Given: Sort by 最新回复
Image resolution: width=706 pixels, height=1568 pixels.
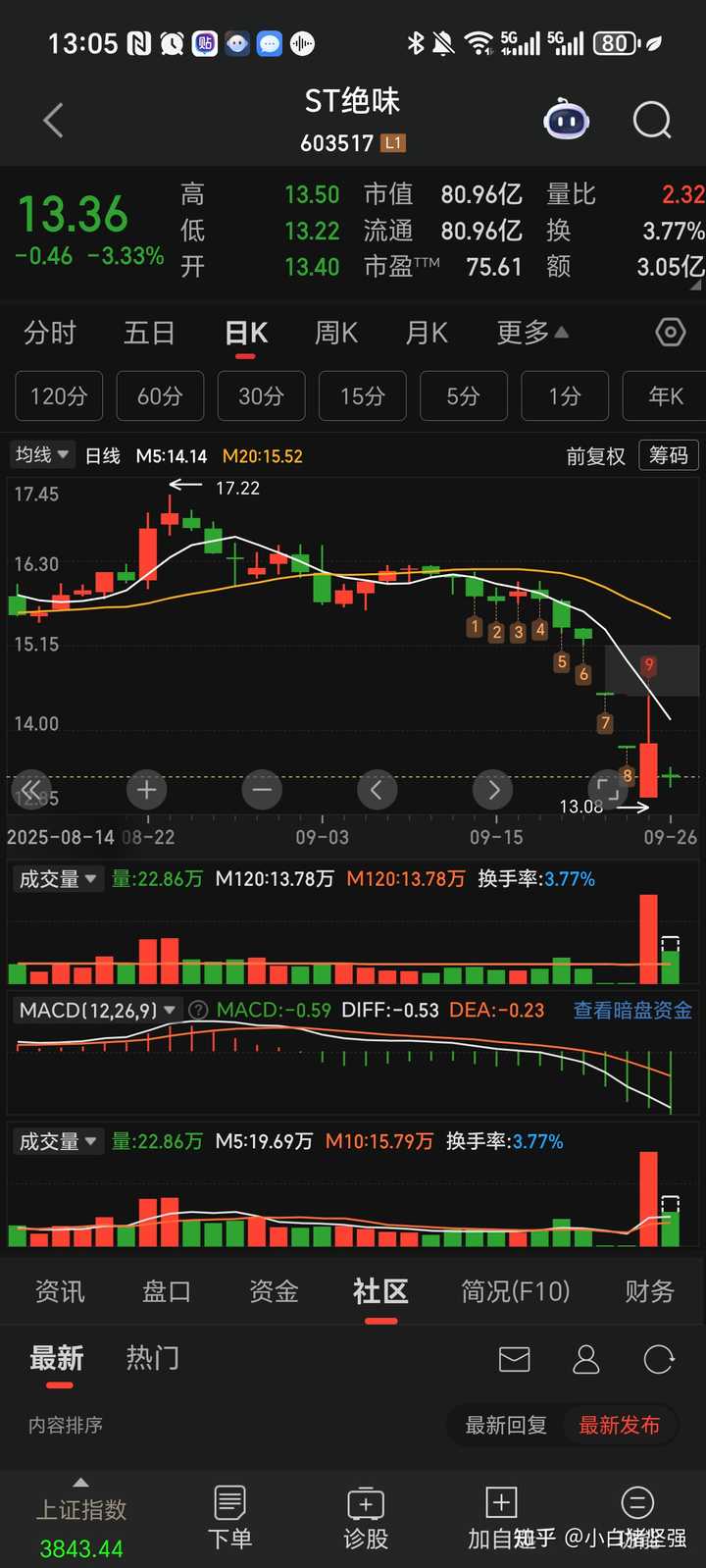Looking at the screenshot, I should (x=506, y=1425).
